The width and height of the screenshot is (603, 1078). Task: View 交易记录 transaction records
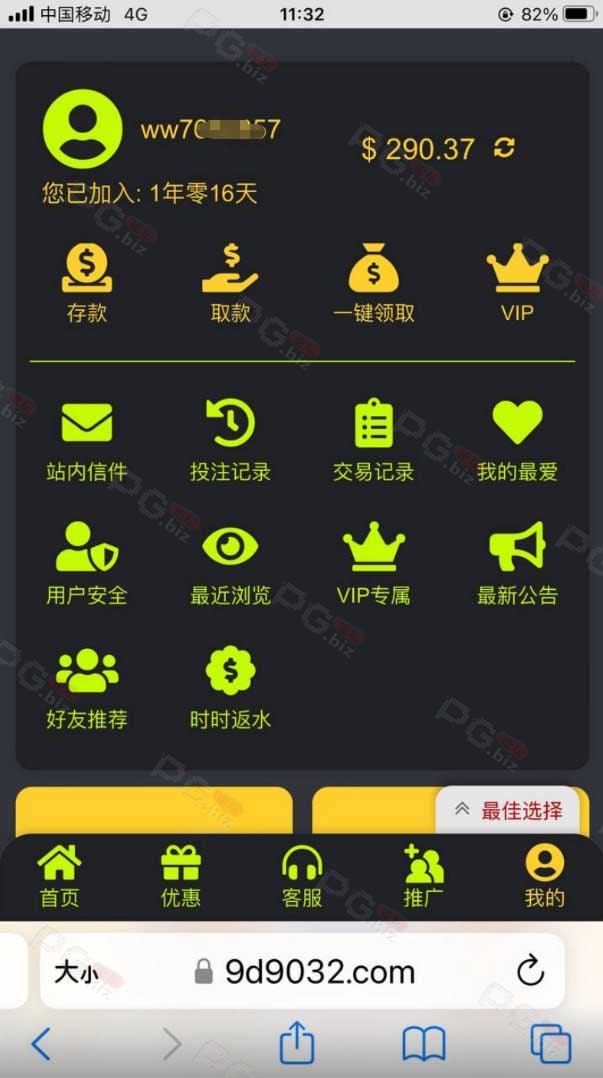pos(374,440)
